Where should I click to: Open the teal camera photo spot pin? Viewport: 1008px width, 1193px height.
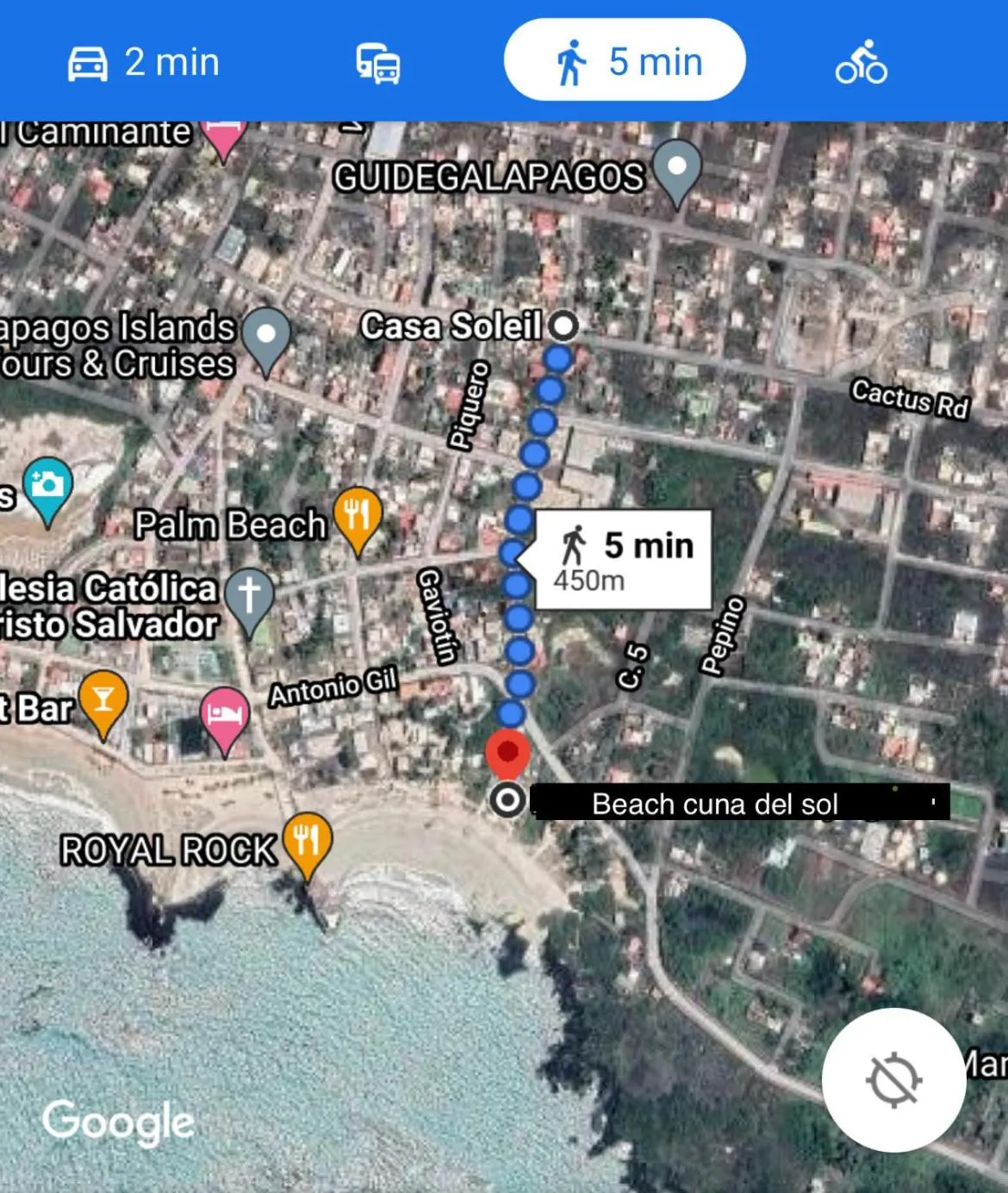[x=47, y=486]
